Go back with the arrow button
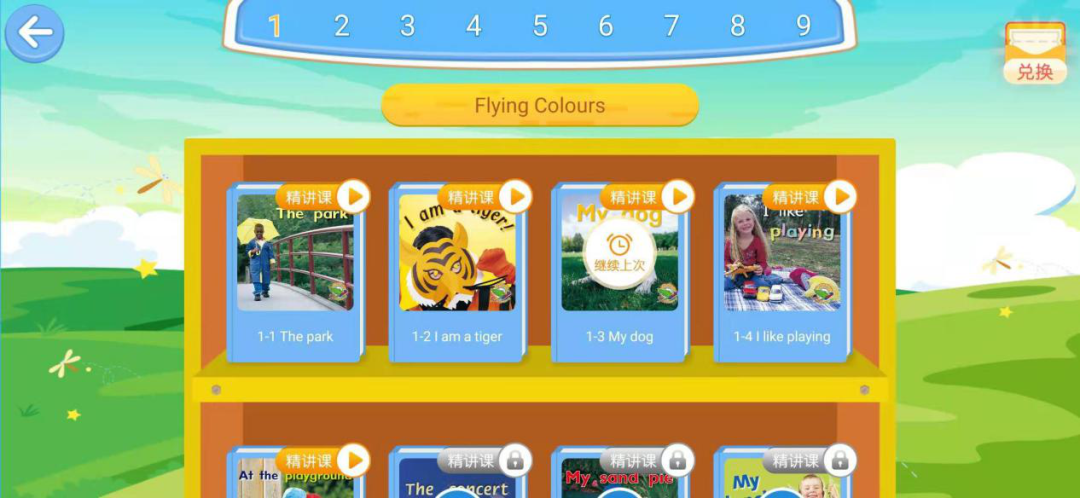The image size is (1080, 498). click(34, 33)
